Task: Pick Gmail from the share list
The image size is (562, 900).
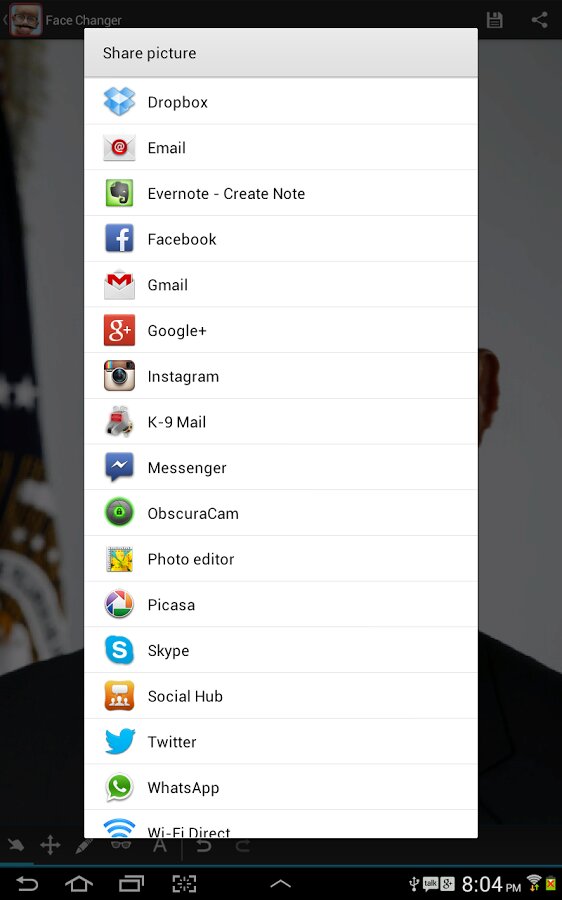Action: [281, 285]
